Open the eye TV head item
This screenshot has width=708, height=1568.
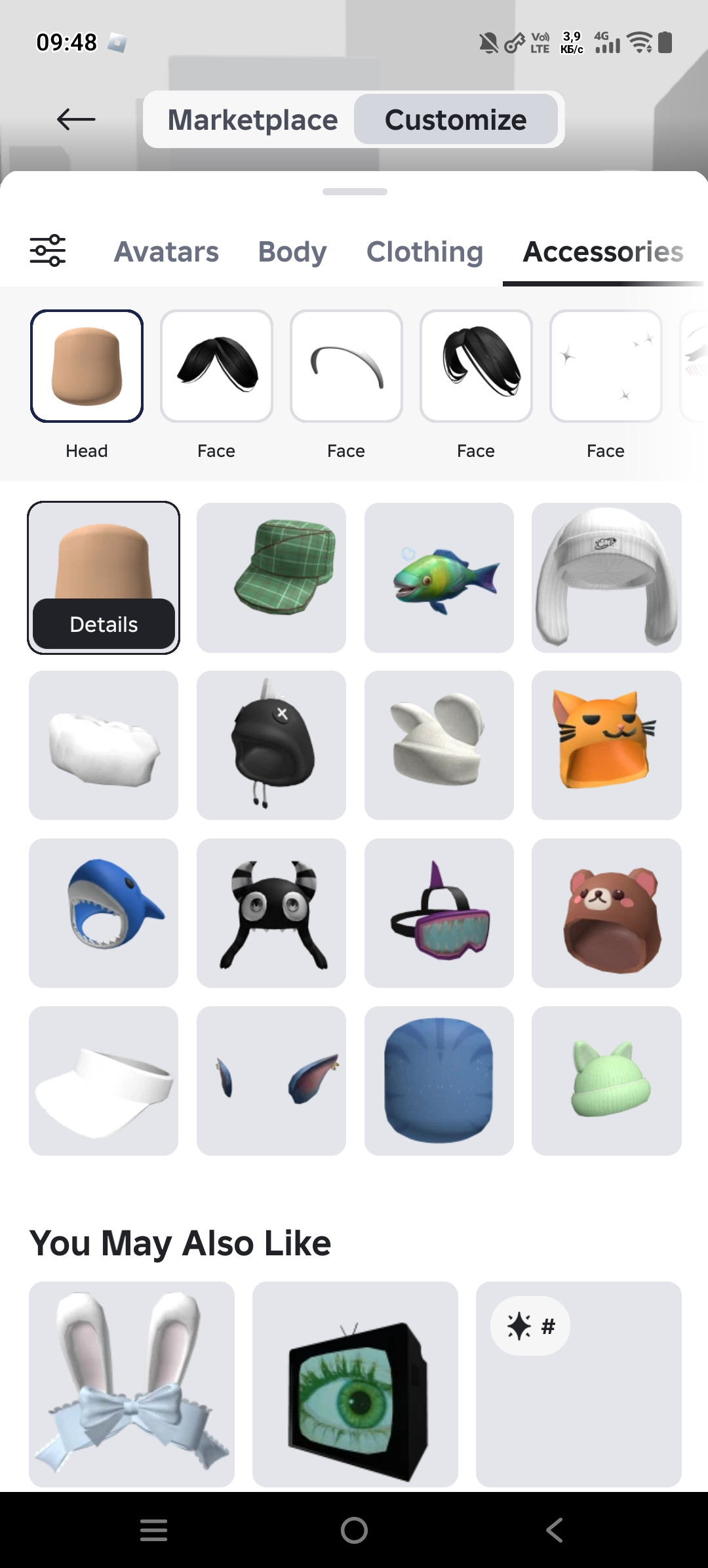[355, 1384]
